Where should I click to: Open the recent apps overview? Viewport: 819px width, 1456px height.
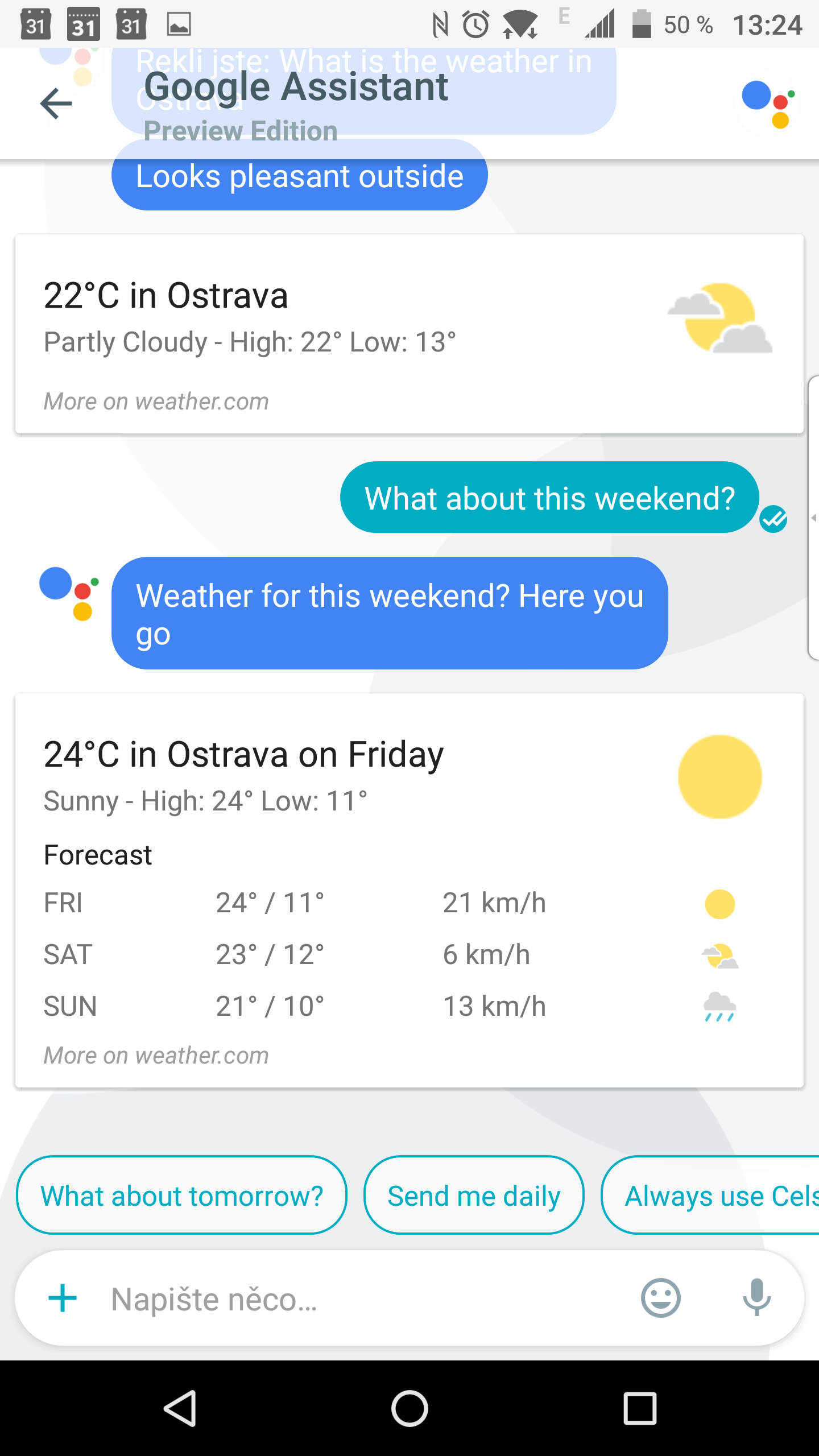[640, 1408]
